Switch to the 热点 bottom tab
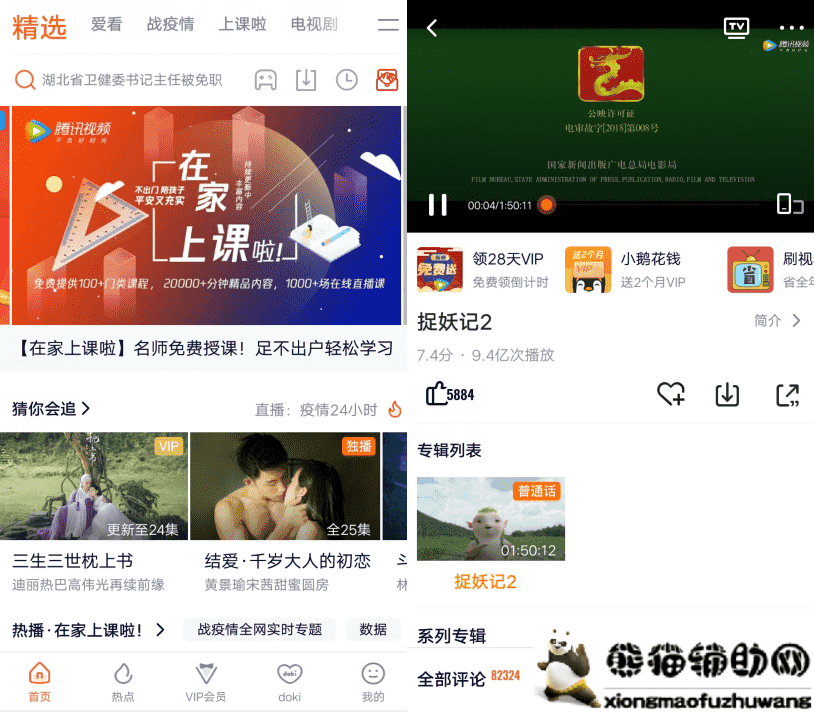 [x=123, y=683]
